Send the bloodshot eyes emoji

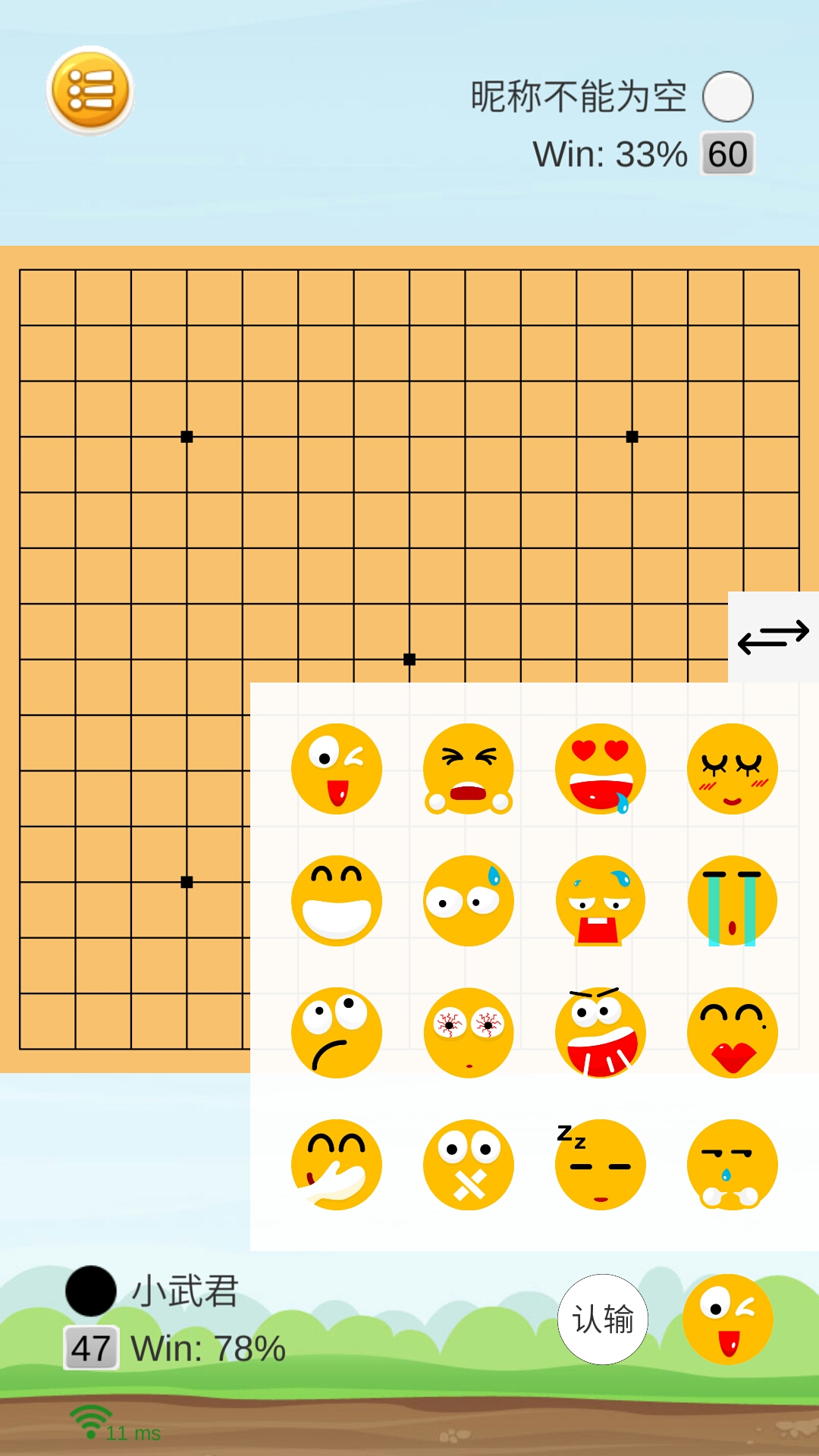(469, 1031)
